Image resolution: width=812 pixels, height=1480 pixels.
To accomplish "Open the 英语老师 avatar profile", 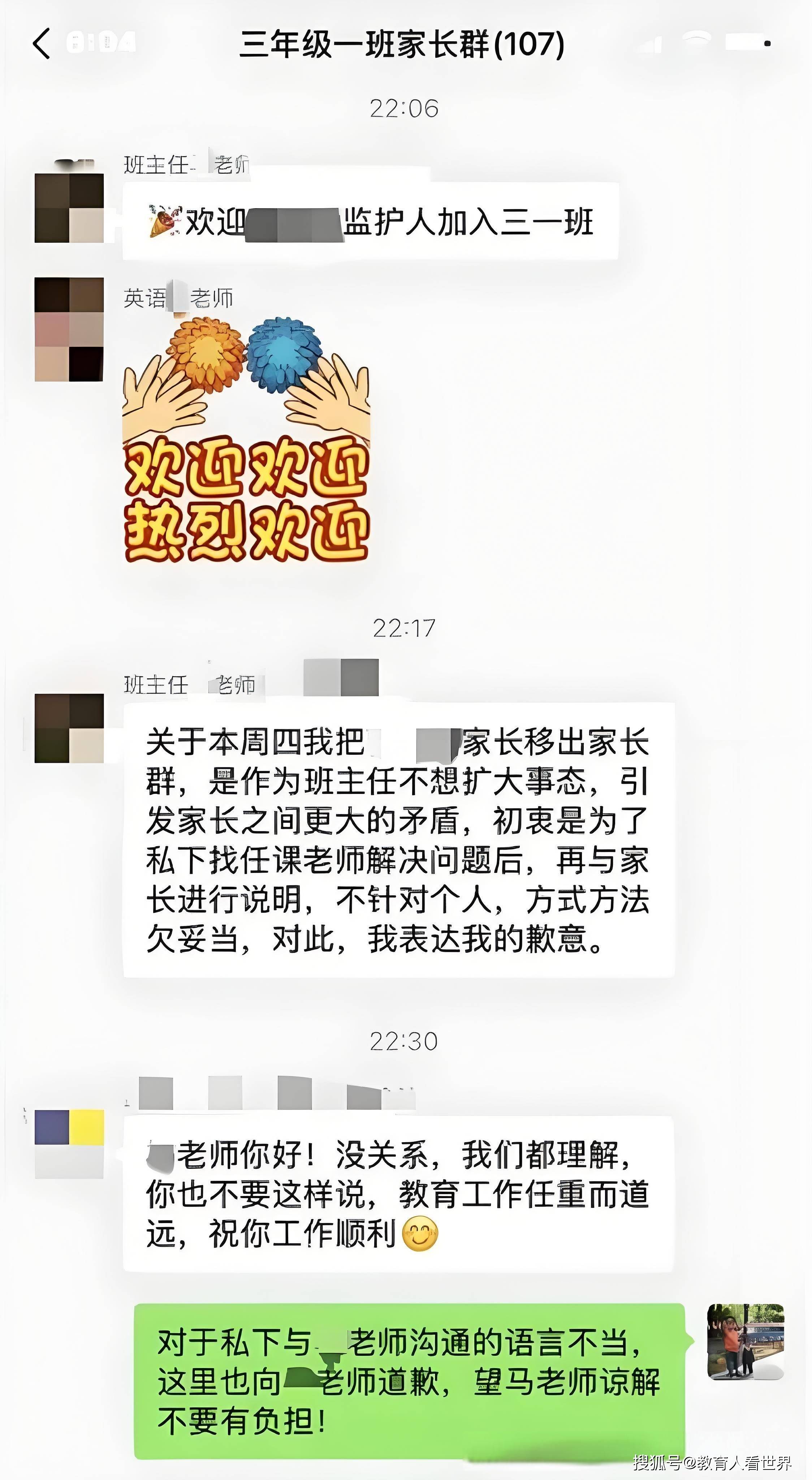I will tap(69, 329).
